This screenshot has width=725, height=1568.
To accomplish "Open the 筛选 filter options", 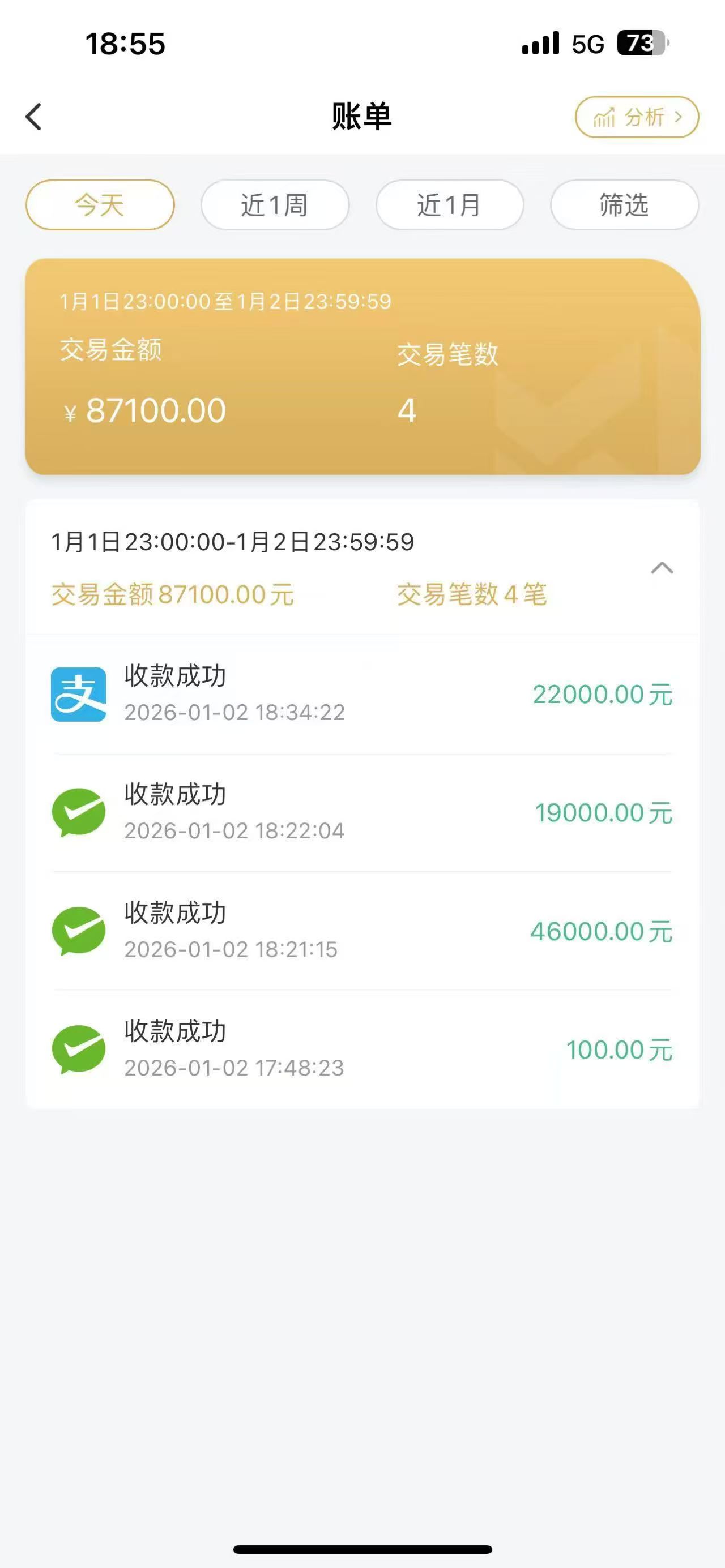I will (x=623, y=205).
